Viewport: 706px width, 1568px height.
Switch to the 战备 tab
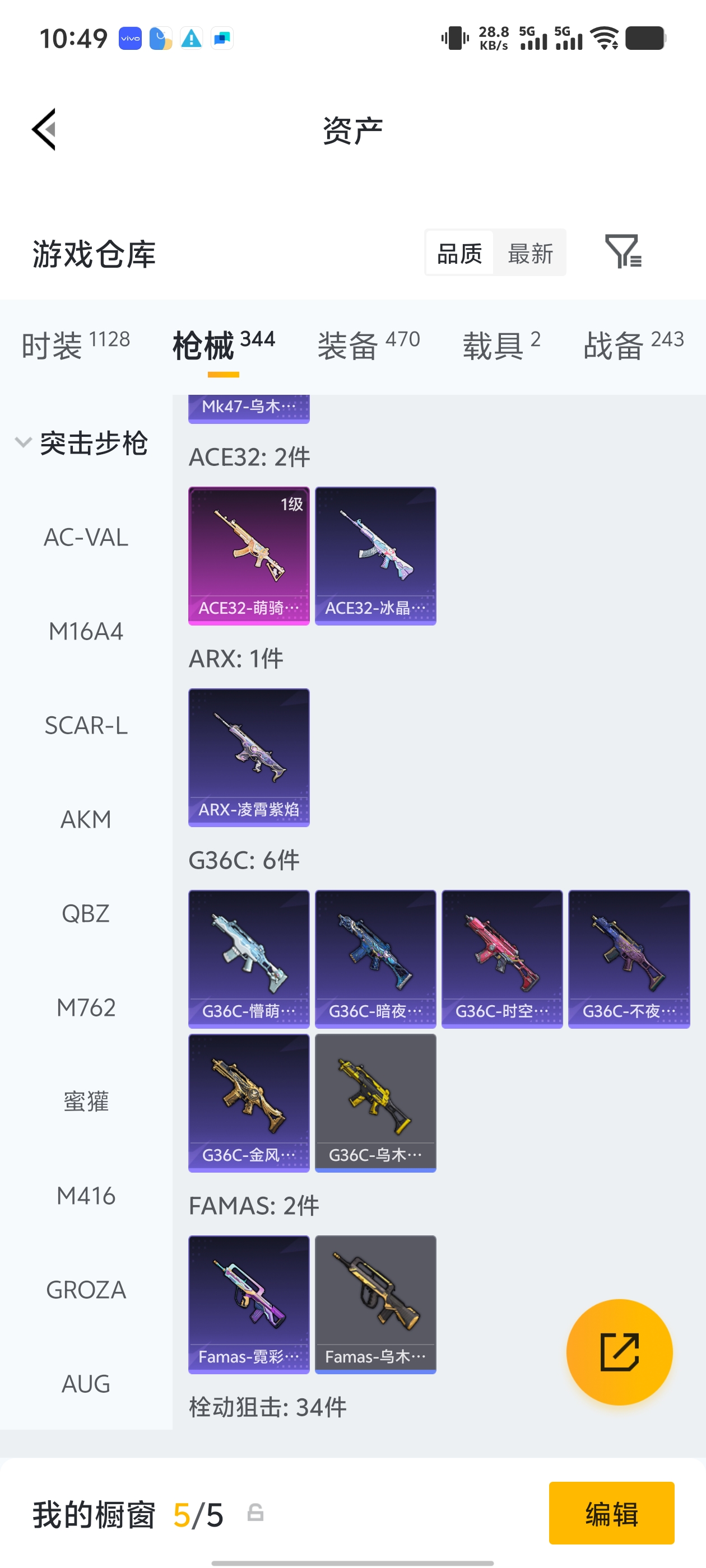[x=633, y=344]
